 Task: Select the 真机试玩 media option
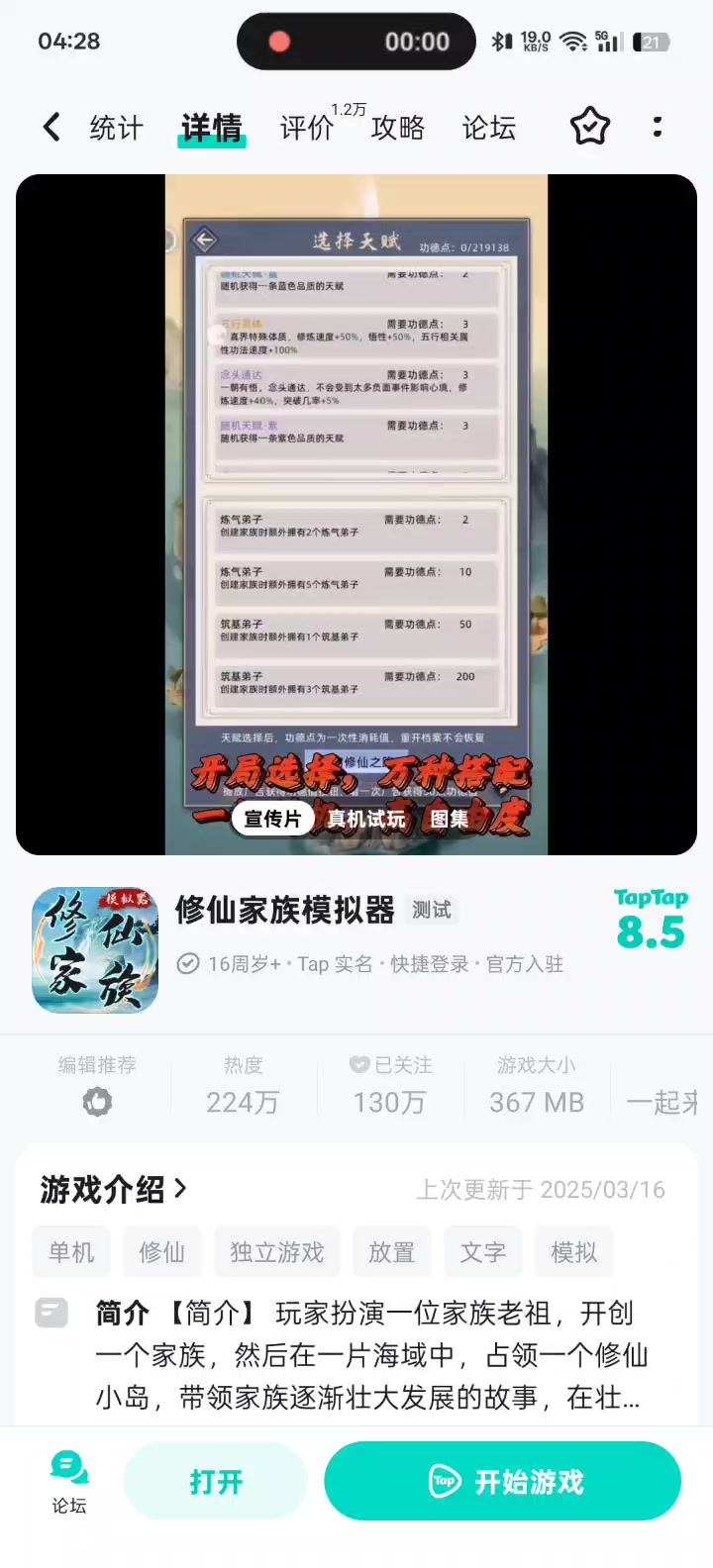[x=366, y=819]
